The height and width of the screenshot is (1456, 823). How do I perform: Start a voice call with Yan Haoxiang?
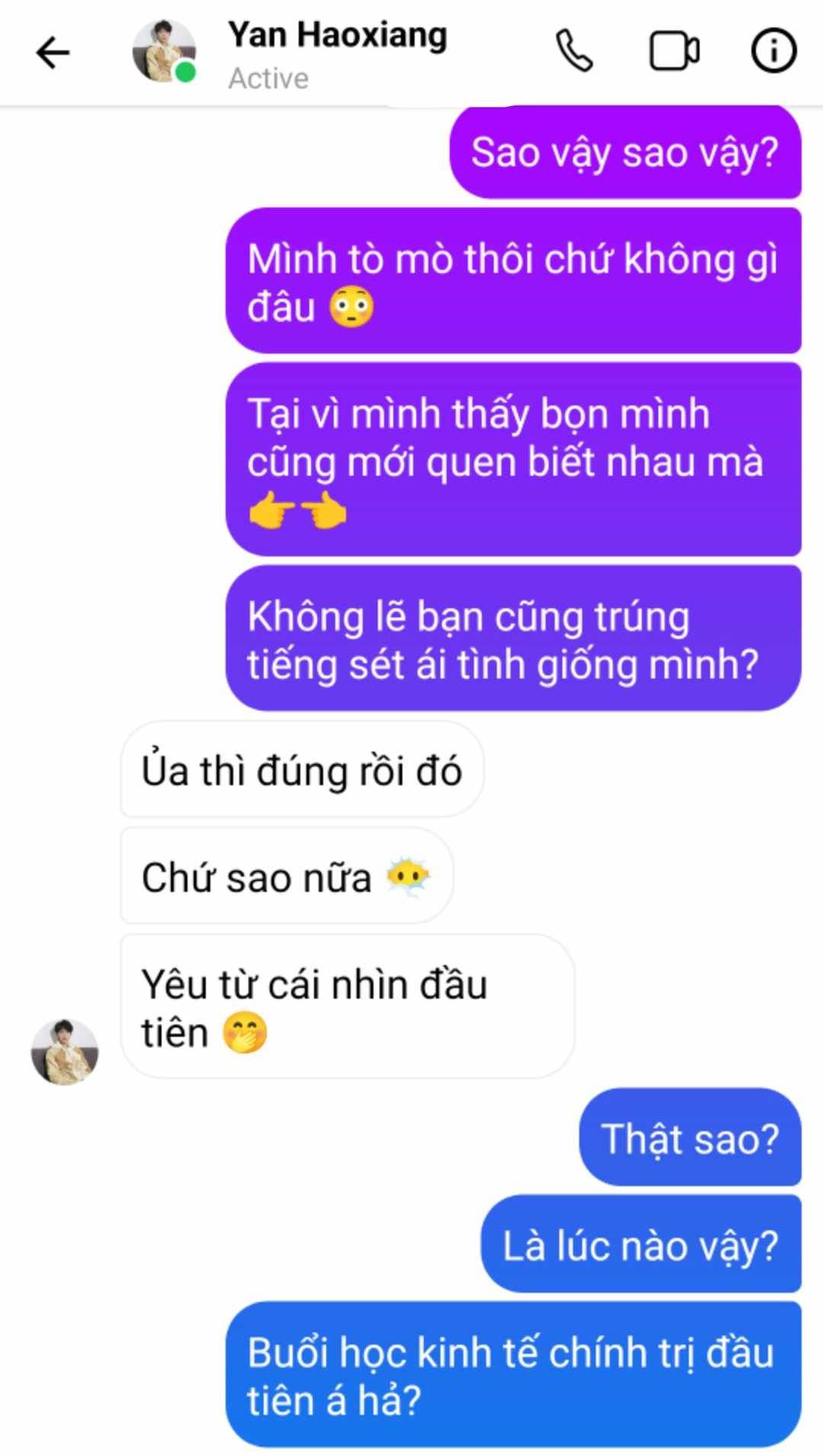(x=574, y=51)
